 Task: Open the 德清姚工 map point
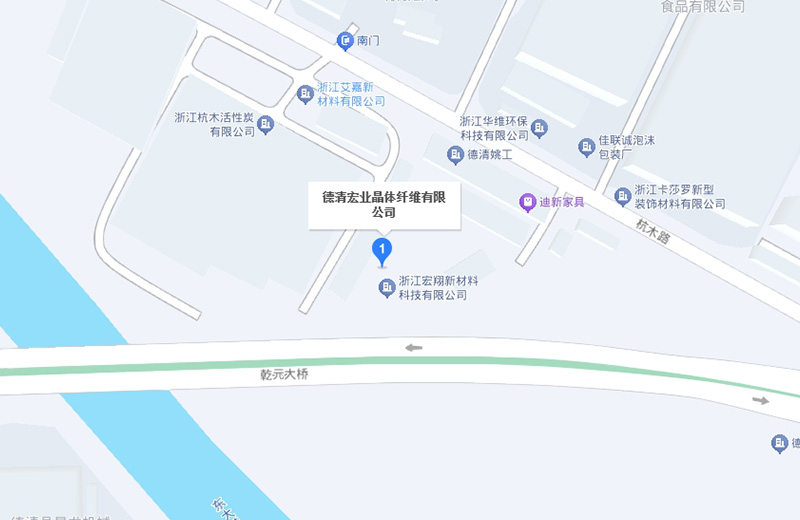pyautogui.click(x=455, y=155)
